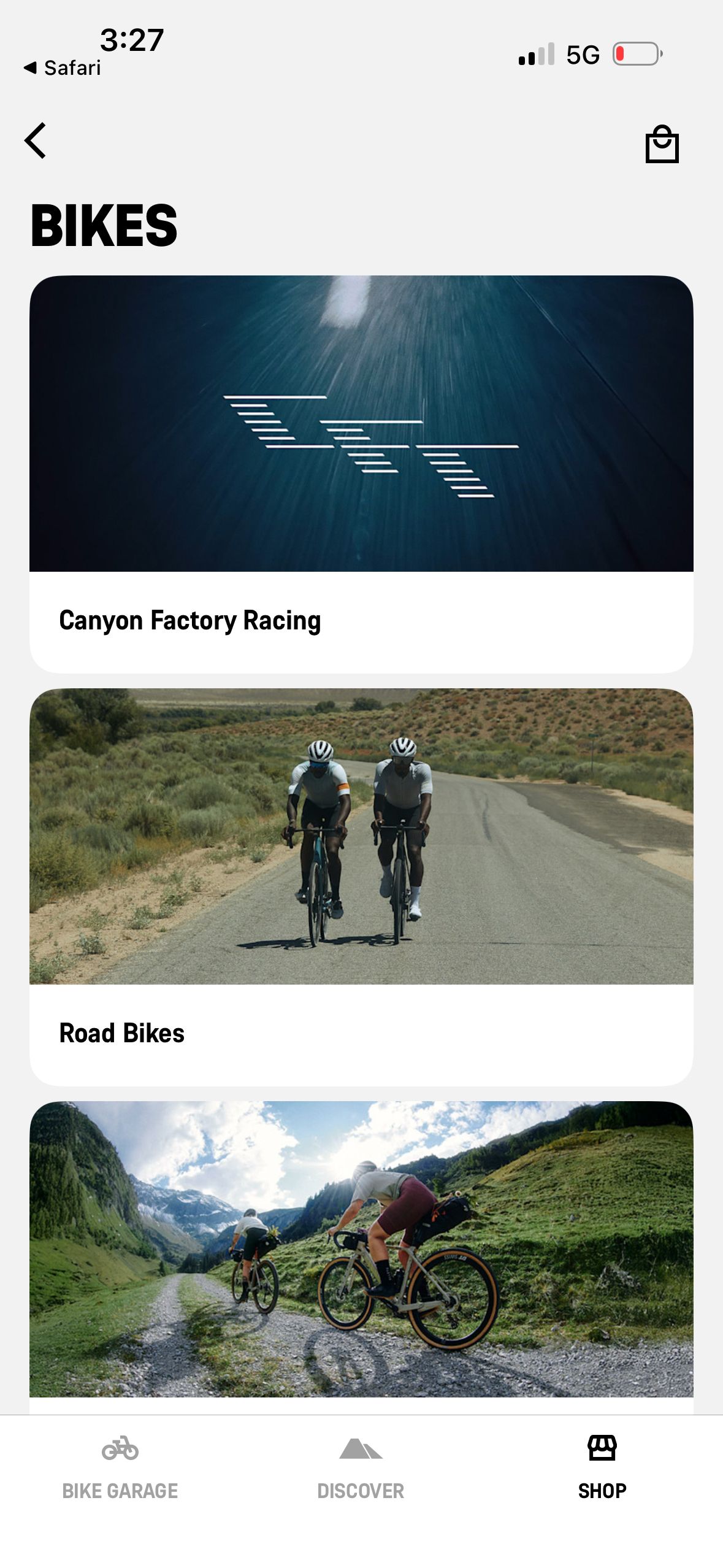This screenshot has height=1568, width=723.
Task: Switch to the Discover tab
Action: coord(361,1467)
